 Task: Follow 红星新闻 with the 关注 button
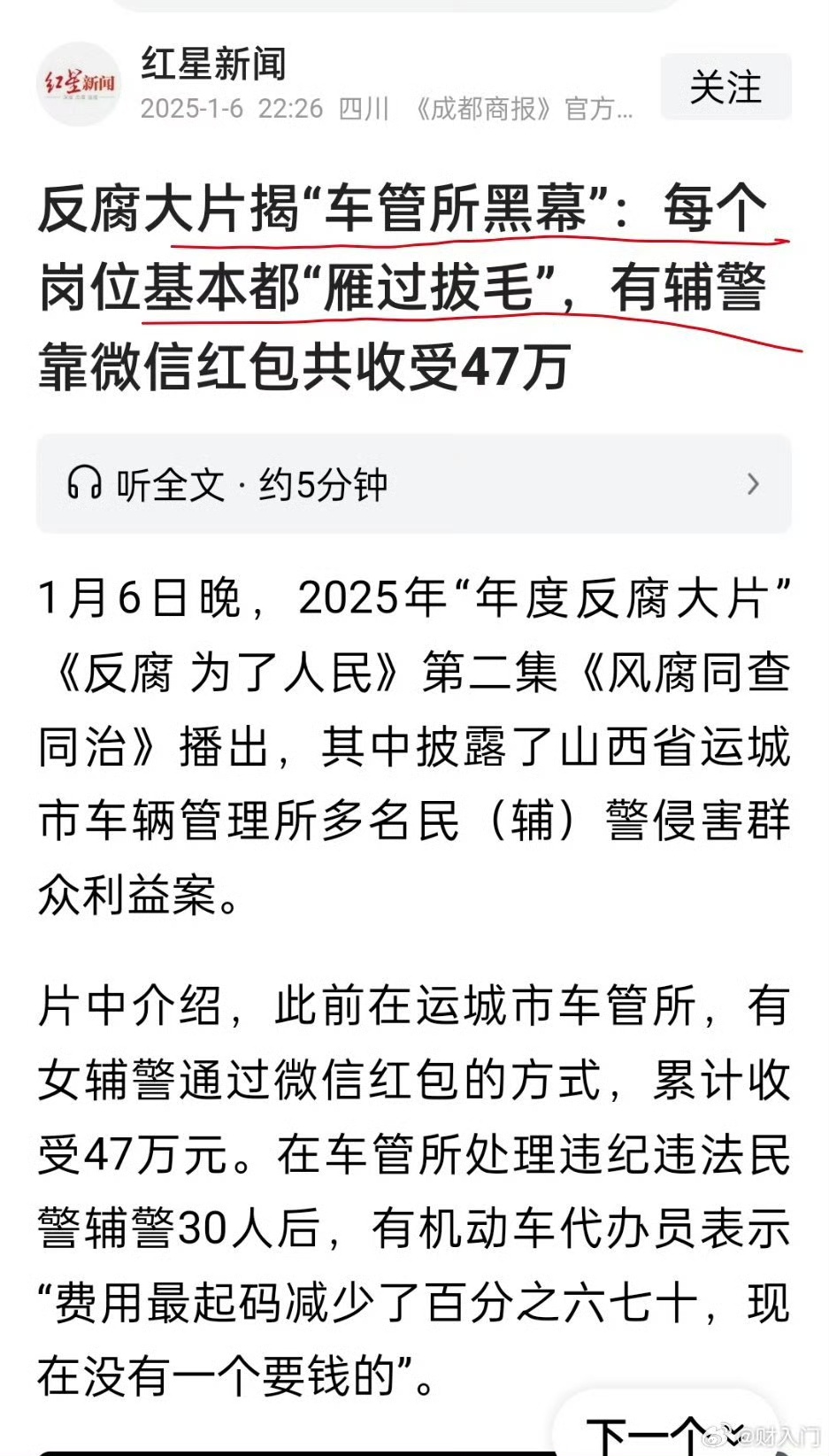click(725, 87)
